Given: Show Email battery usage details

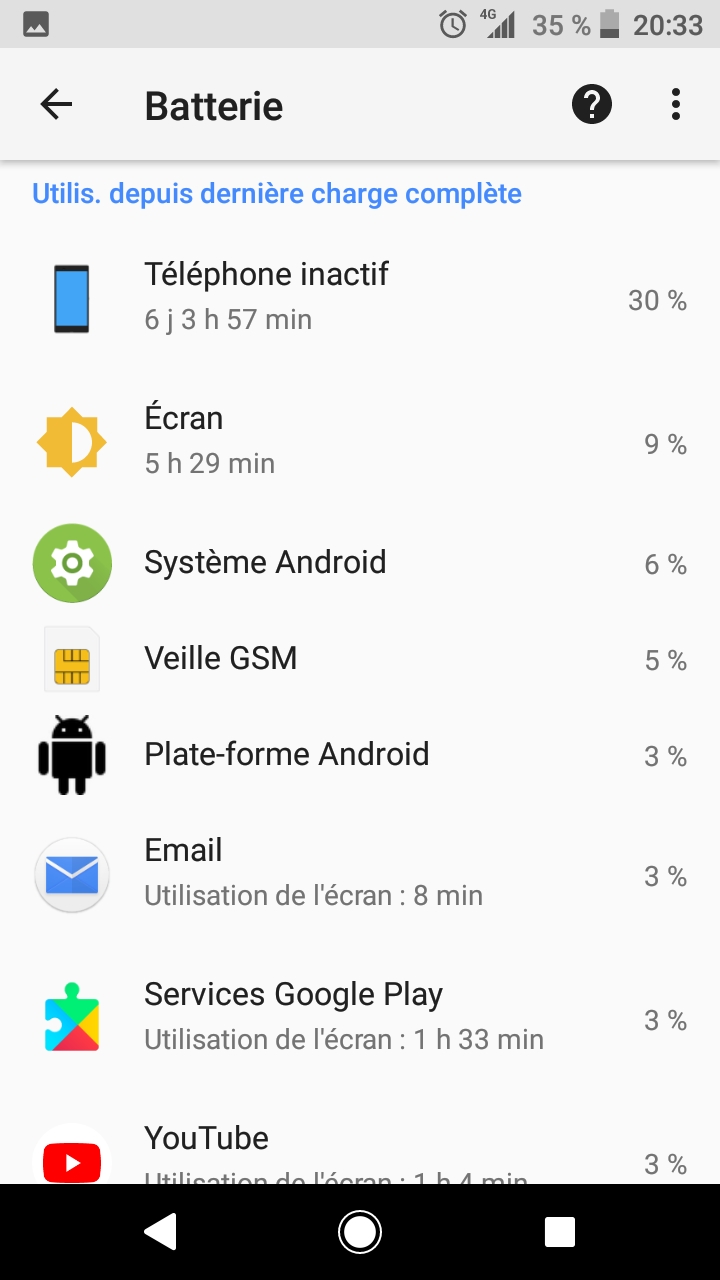Looking at the screenshot, I should pyautogui.click(x=360, y=873).
